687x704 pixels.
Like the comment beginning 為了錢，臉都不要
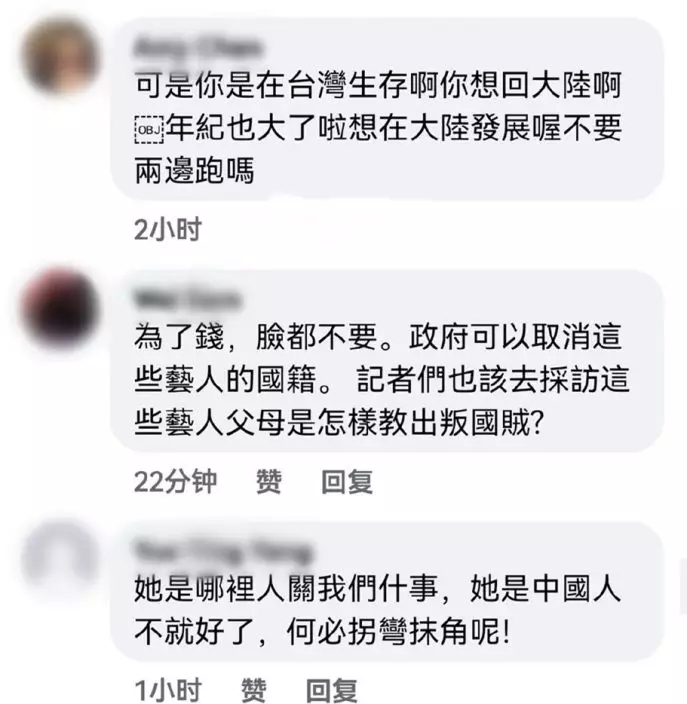pyautogui.click(x=268, y=482)
